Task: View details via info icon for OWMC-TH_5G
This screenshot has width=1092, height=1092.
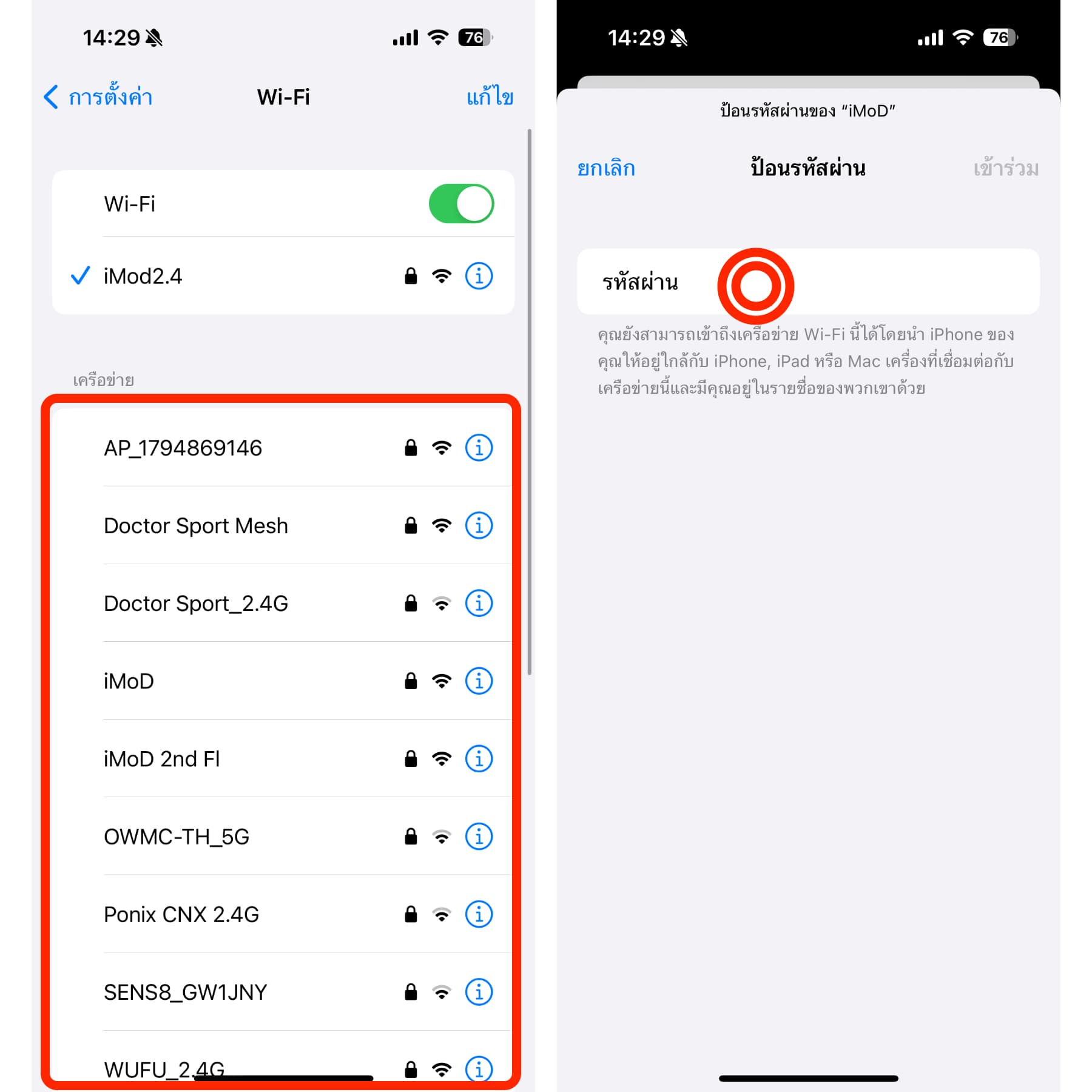Action: (x=479, y=837)
